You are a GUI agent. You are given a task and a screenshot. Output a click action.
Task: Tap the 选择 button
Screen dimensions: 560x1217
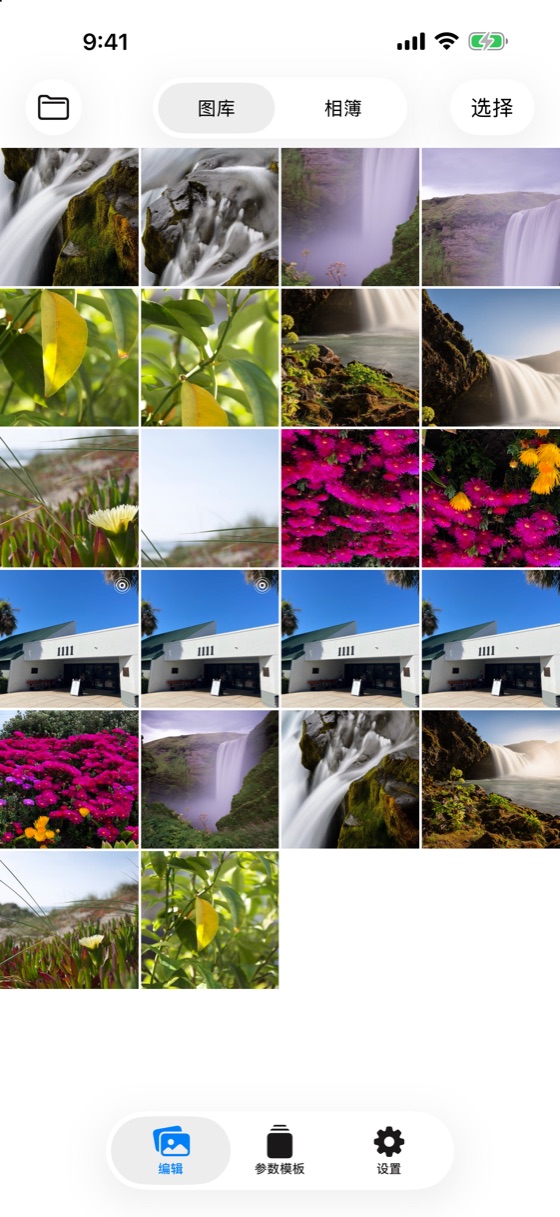492,107
